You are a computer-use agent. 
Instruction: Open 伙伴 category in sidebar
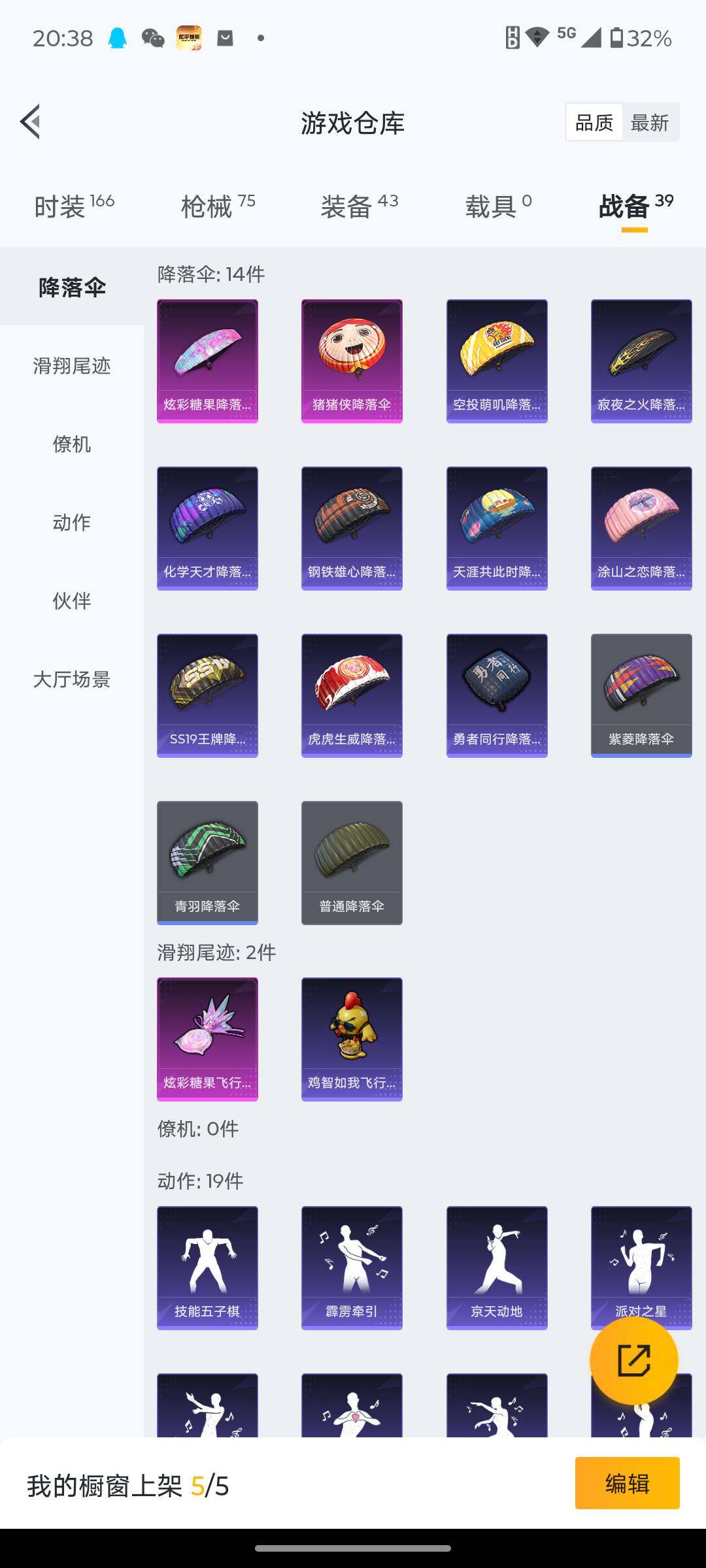tap(72, 601)
